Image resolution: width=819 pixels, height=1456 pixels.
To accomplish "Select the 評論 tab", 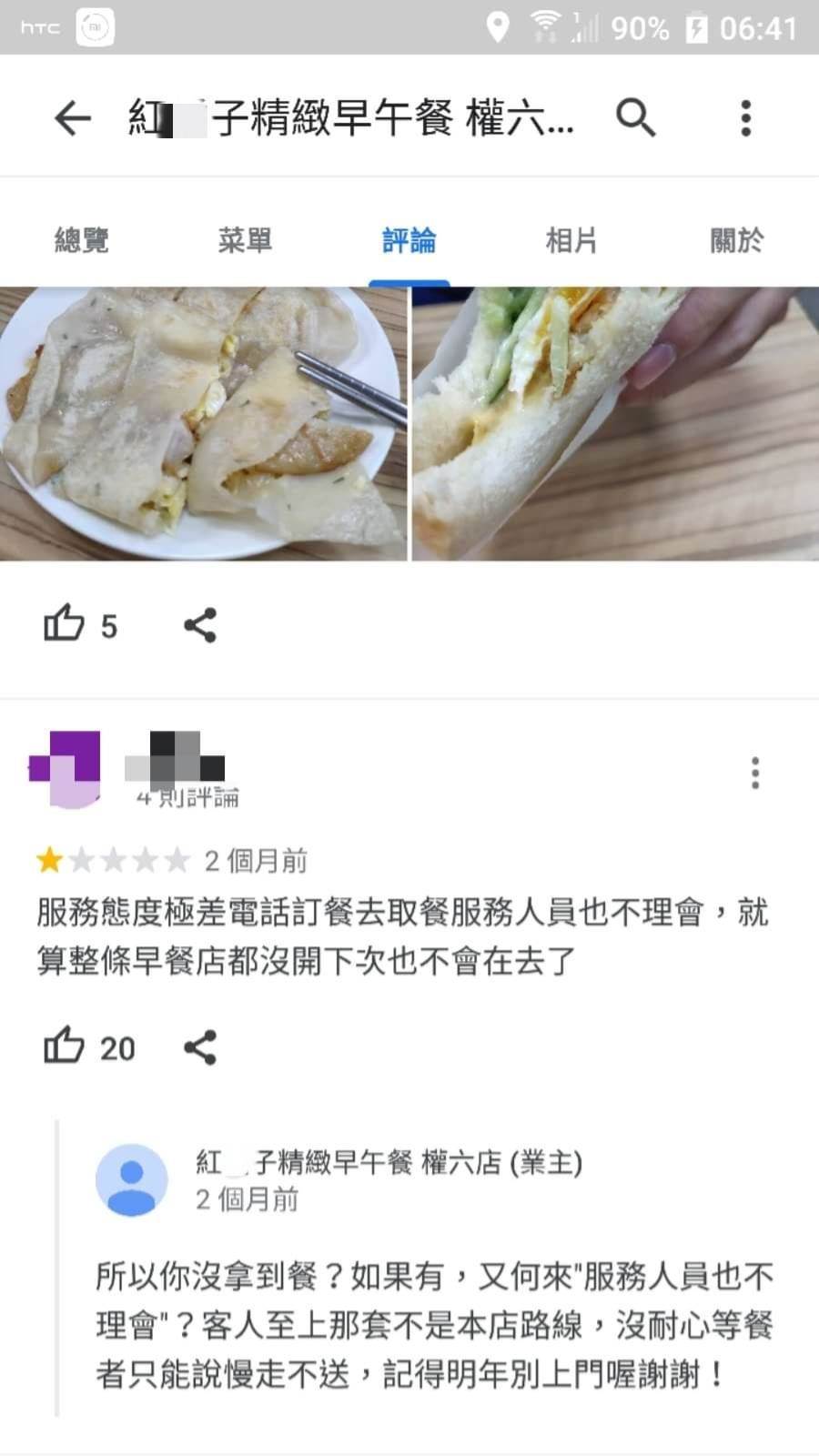I will point(409,241).
